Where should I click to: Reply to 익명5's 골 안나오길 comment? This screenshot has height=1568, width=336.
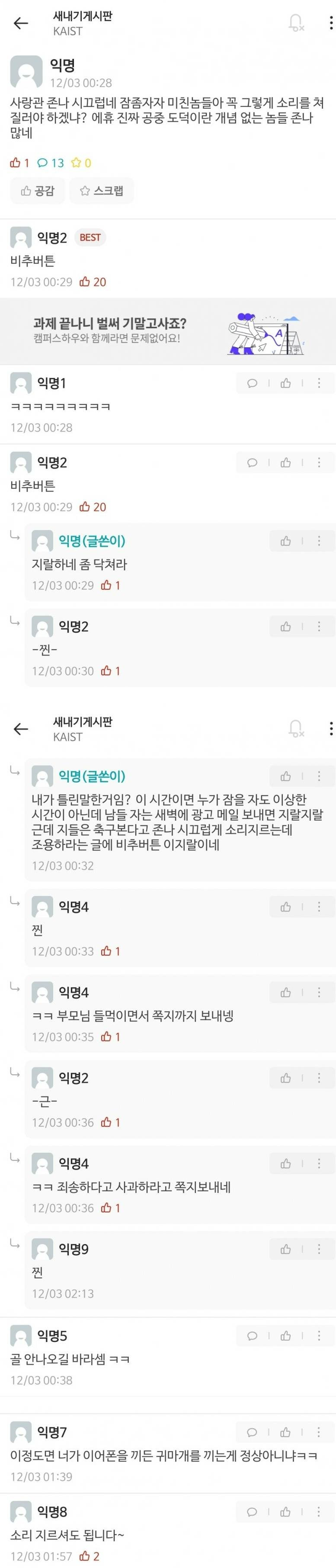pos(252,1336)
